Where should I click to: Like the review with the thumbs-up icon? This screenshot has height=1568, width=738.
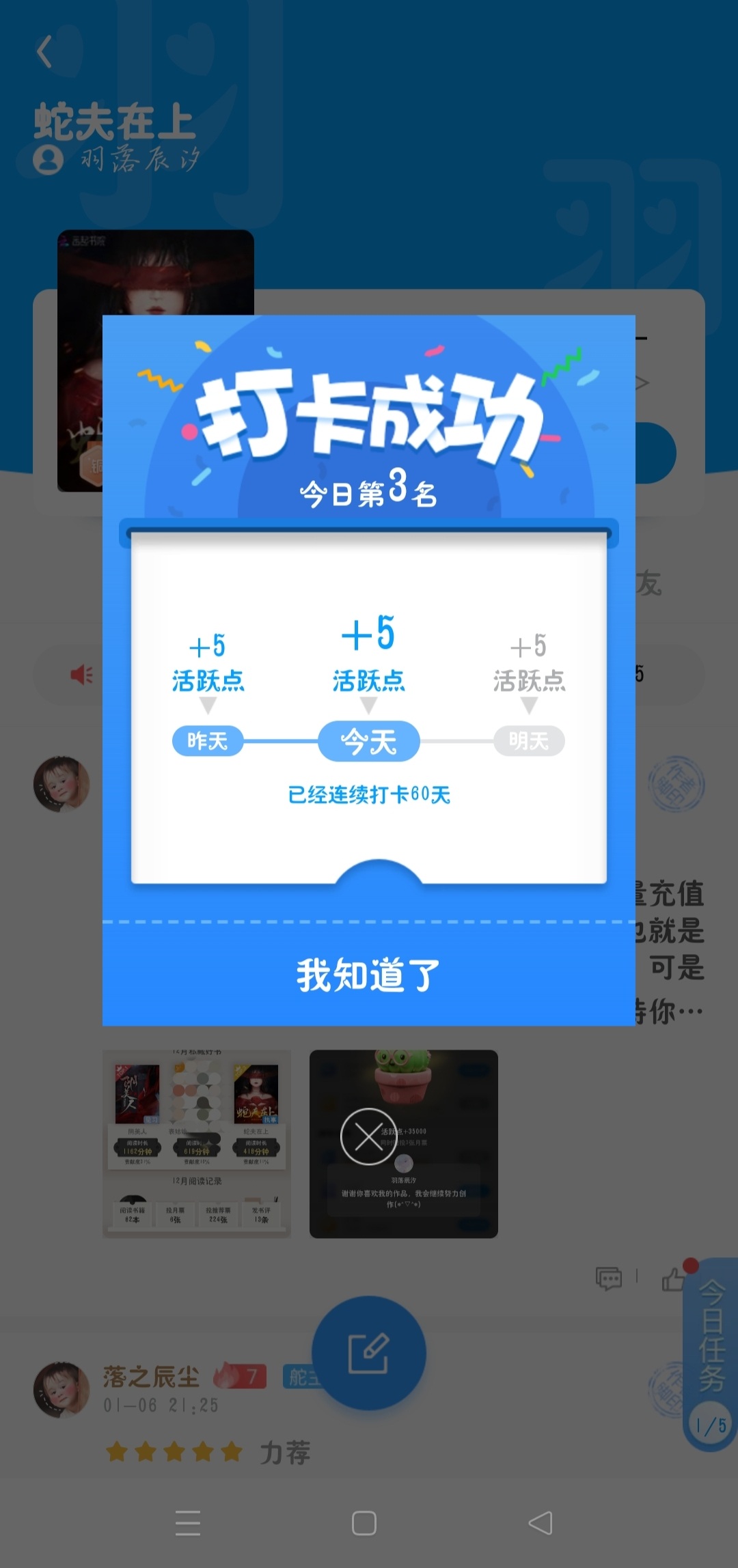(674, 1277)
